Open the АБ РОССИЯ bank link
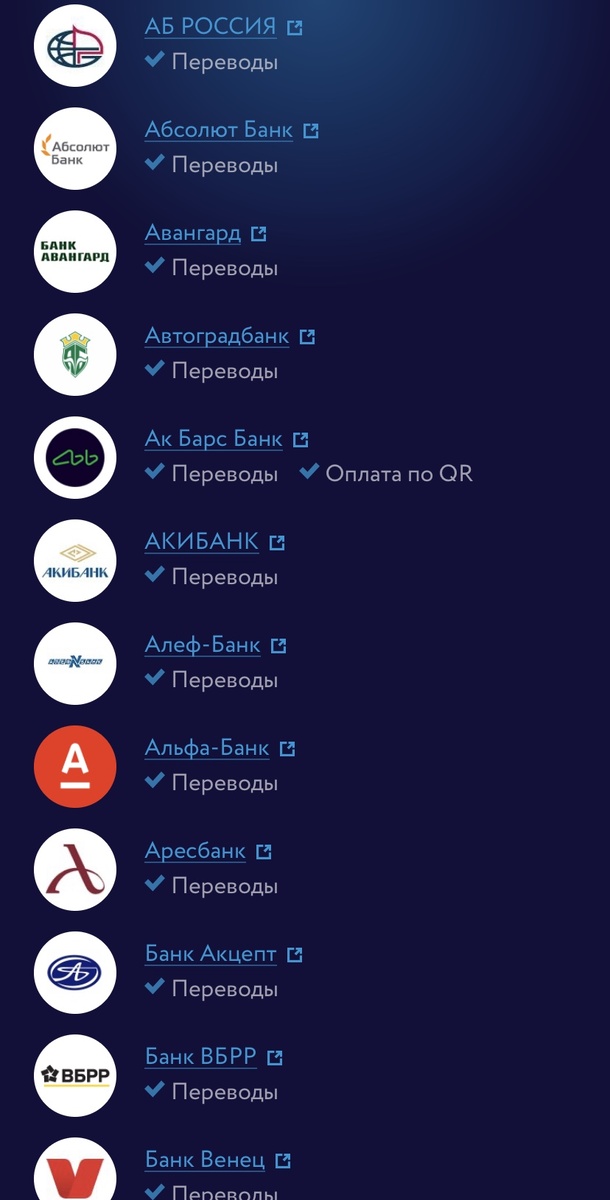Viewport: 610px width, 1200px height. click(210, 27)
